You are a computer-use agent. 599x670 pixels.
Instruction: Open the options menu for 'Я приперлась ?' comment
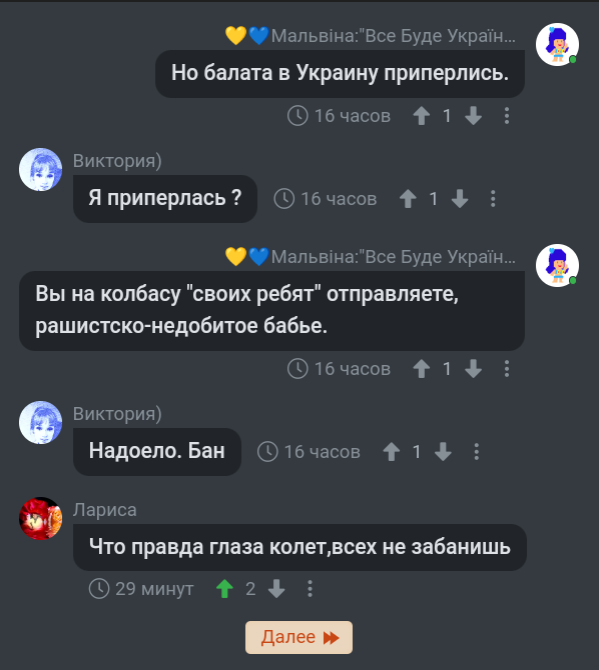pos(493,199)
